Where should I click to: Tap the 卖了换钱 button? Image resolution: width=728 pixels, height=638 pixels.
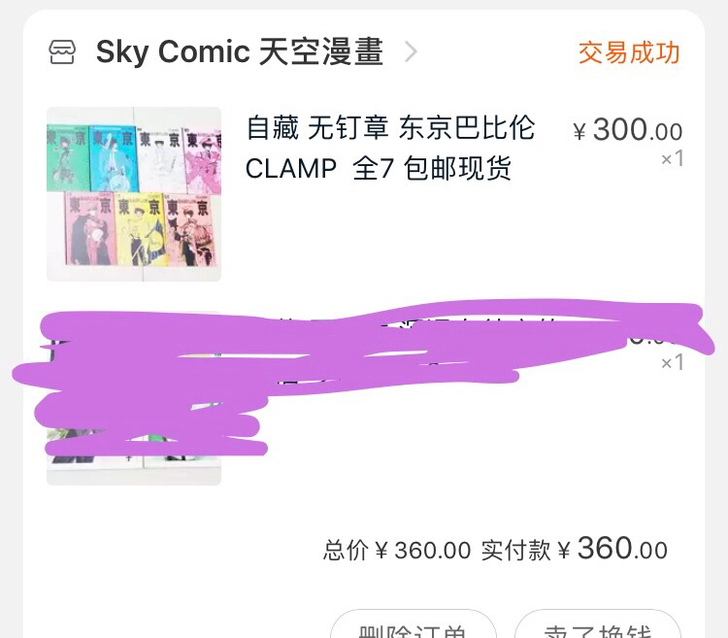597,627
